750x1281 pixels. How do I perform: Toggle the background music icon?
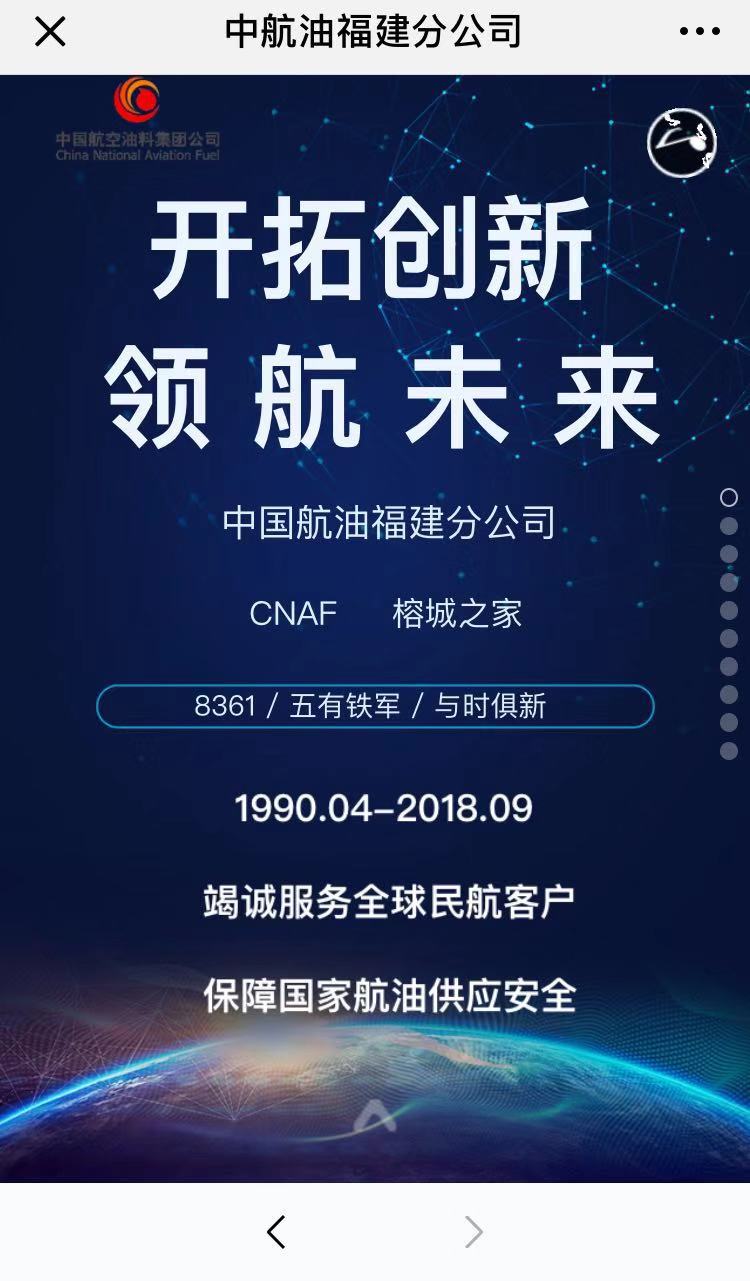coord(682,143)
